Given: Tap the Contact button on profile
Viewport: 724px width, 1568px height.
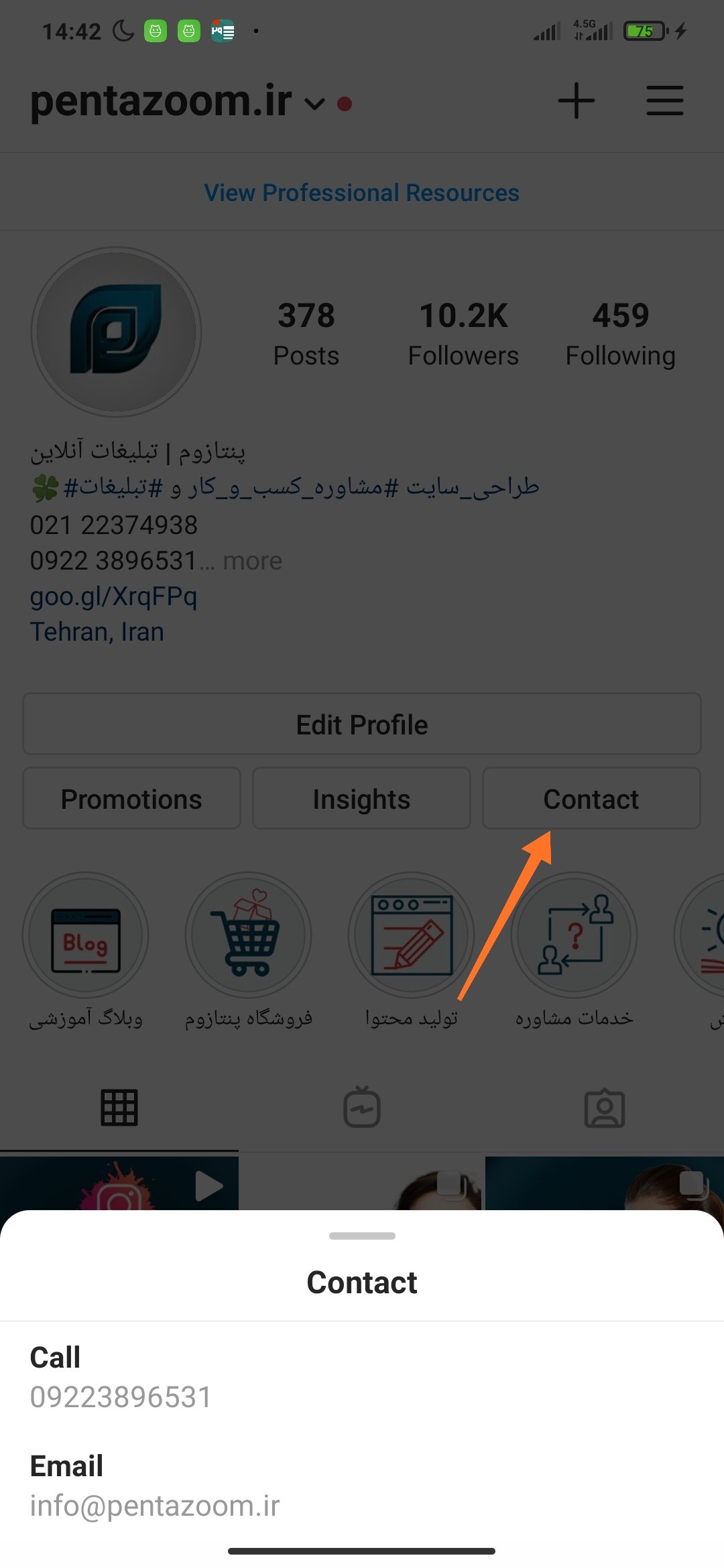Looking at the screenshot, I should click(591, 799).
